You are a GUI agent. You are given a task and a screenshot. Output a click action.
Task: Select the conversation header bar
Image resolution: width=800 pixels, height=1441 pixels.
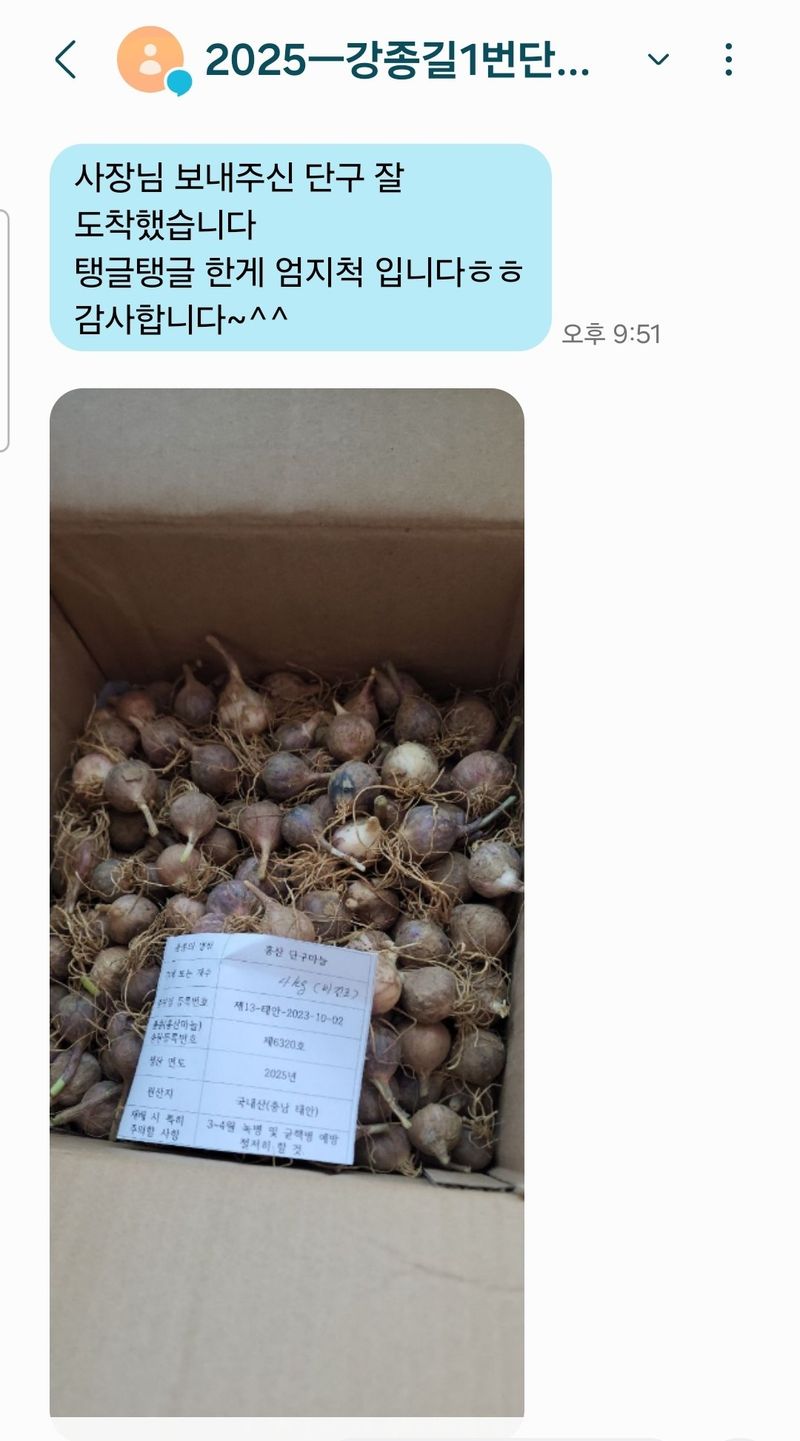pos(400,60)
